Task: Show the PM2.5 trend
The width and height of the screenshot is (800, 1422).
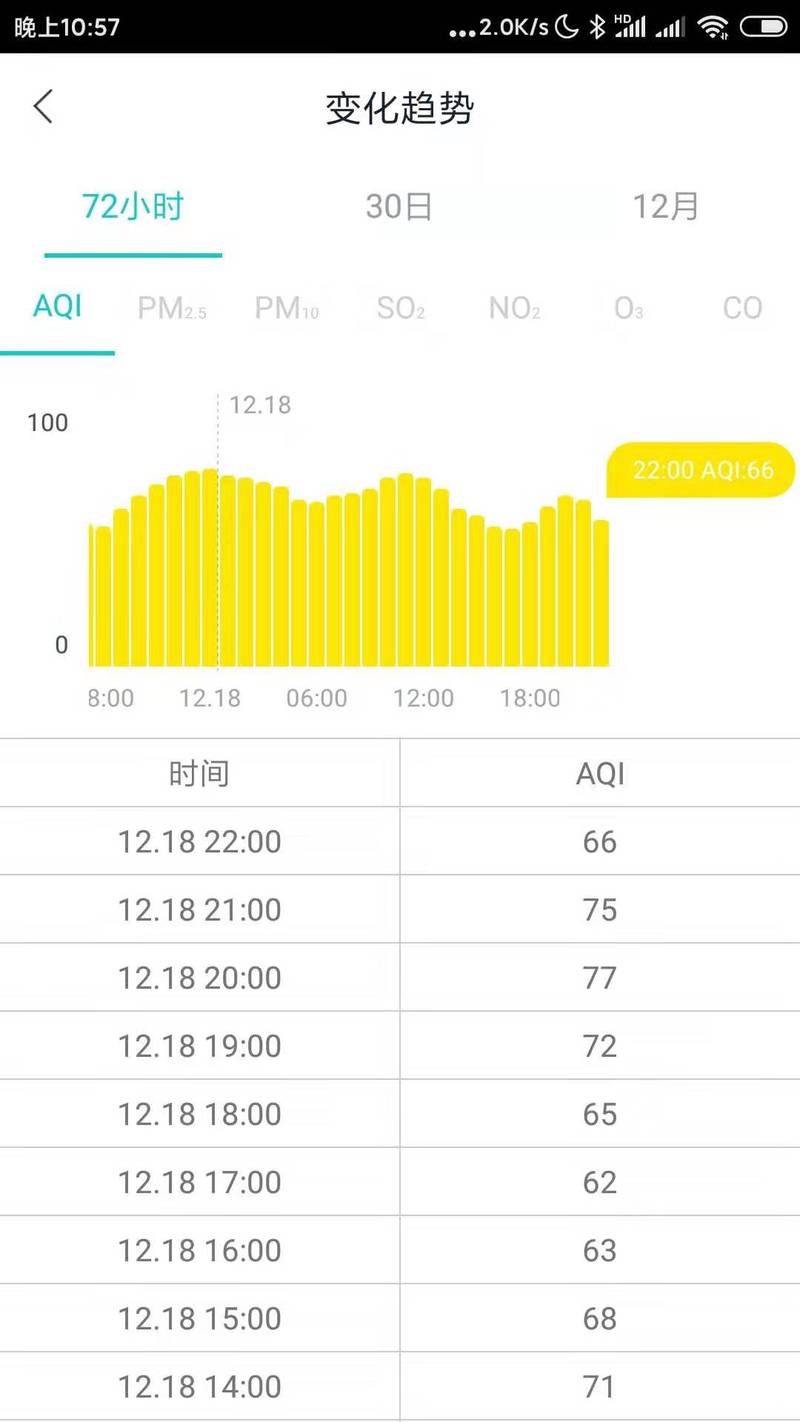Action: click(172, 308)
